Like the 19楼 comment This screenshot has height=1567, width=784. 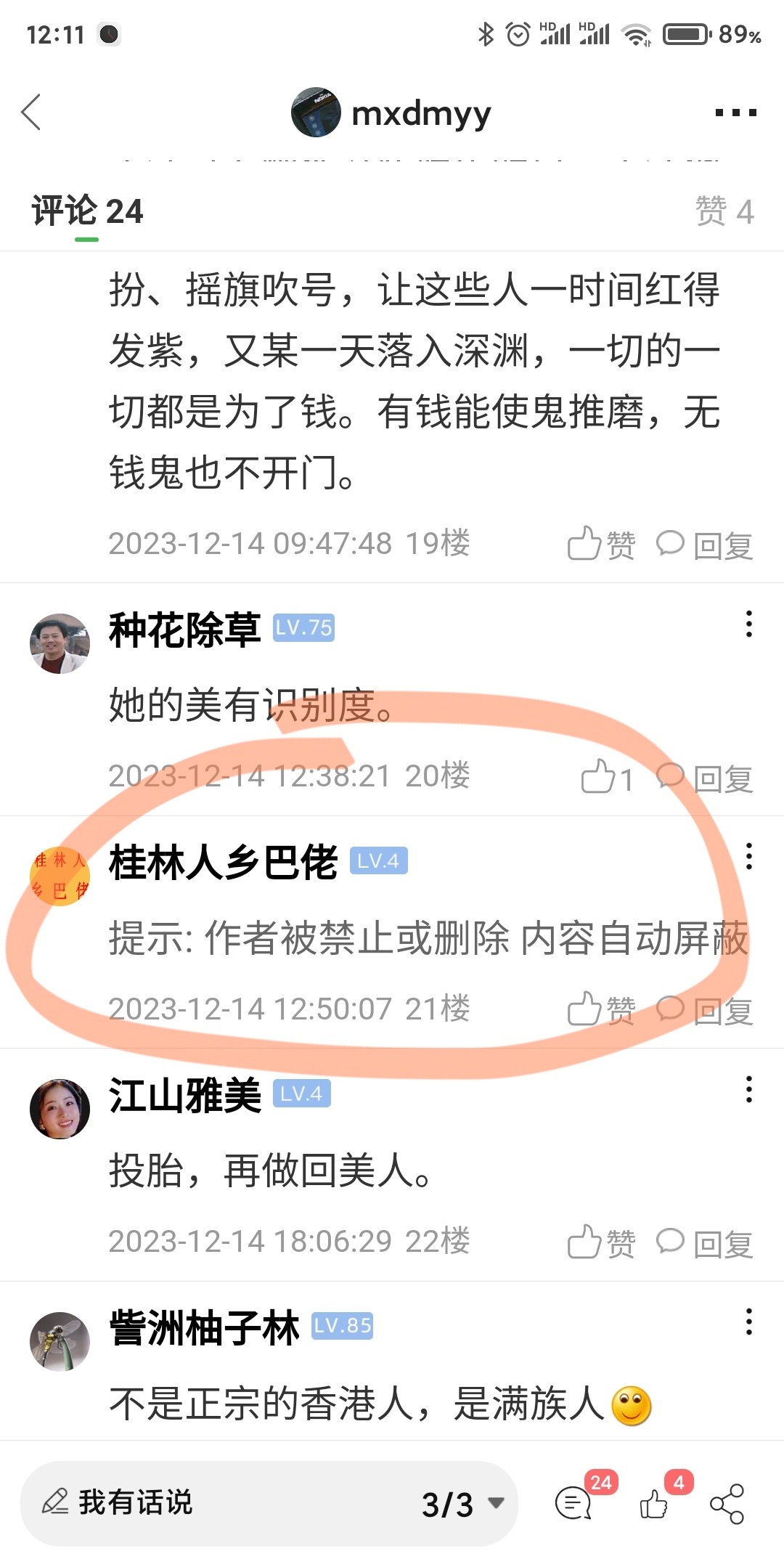pyautogui.click(x=601, y=544)
